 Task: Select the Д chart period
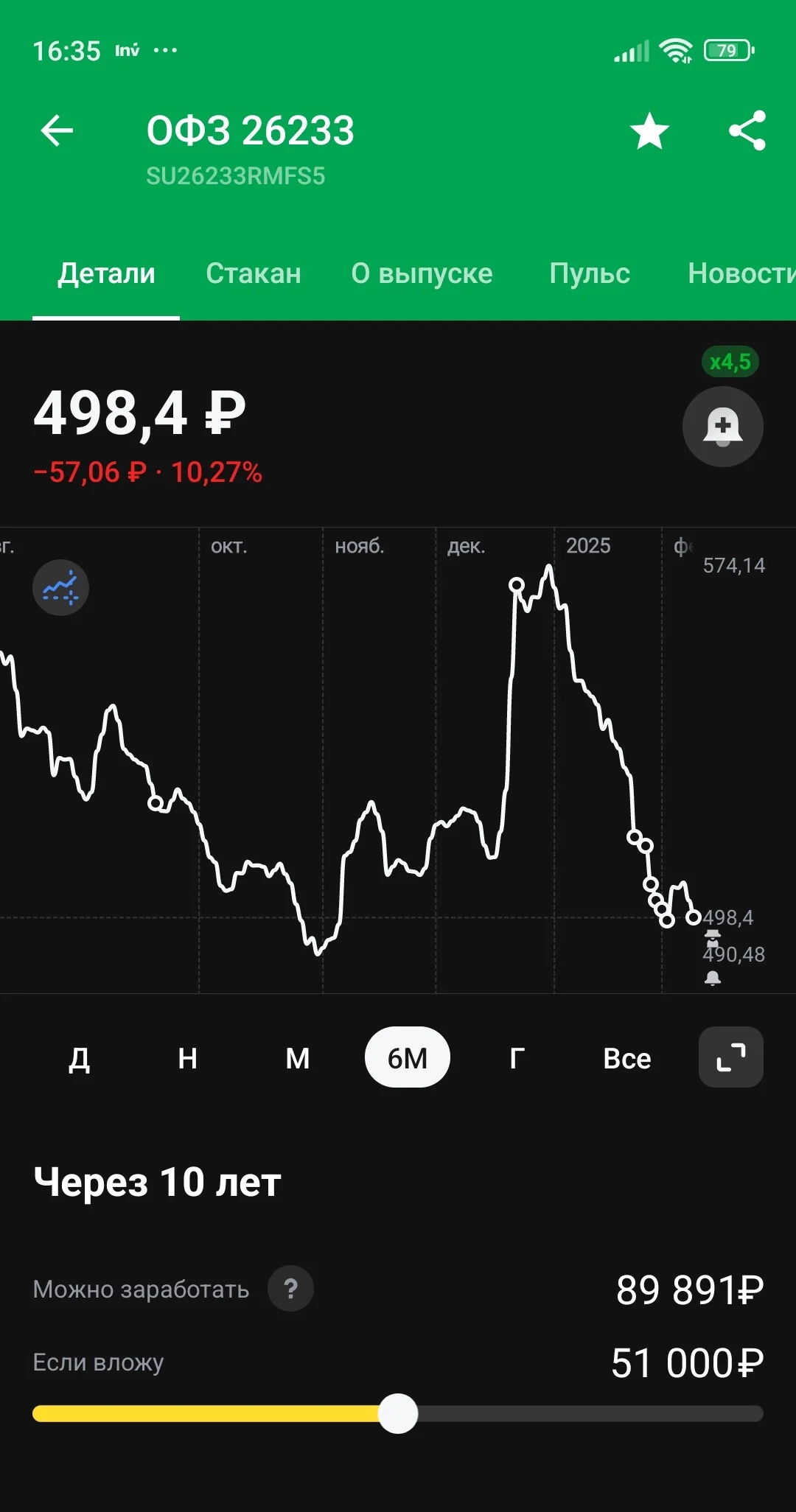[x=79, y=1058]
